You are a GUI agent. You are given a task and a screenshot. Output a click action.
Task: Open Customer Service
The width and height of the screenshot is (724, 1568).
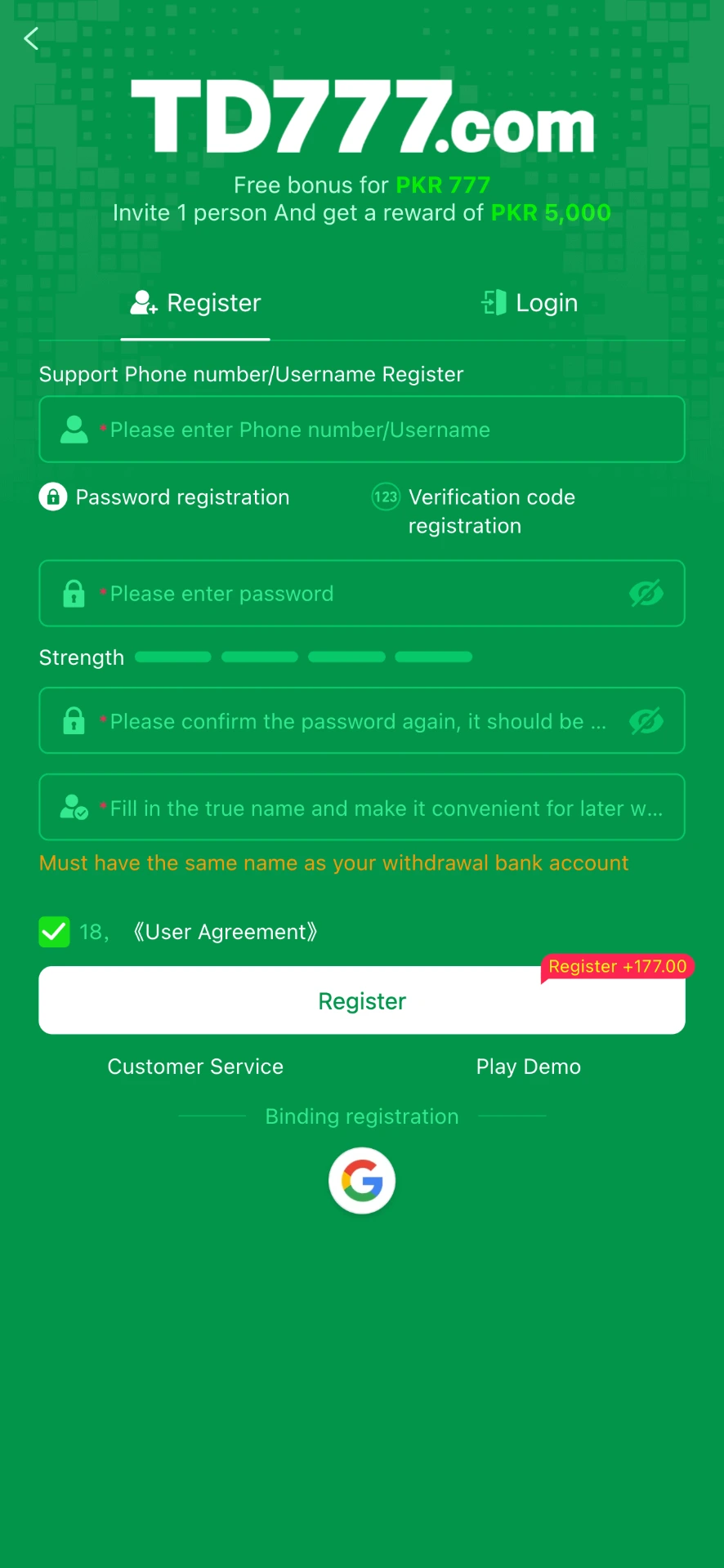pyautogui.click(x=194, y=1066)
